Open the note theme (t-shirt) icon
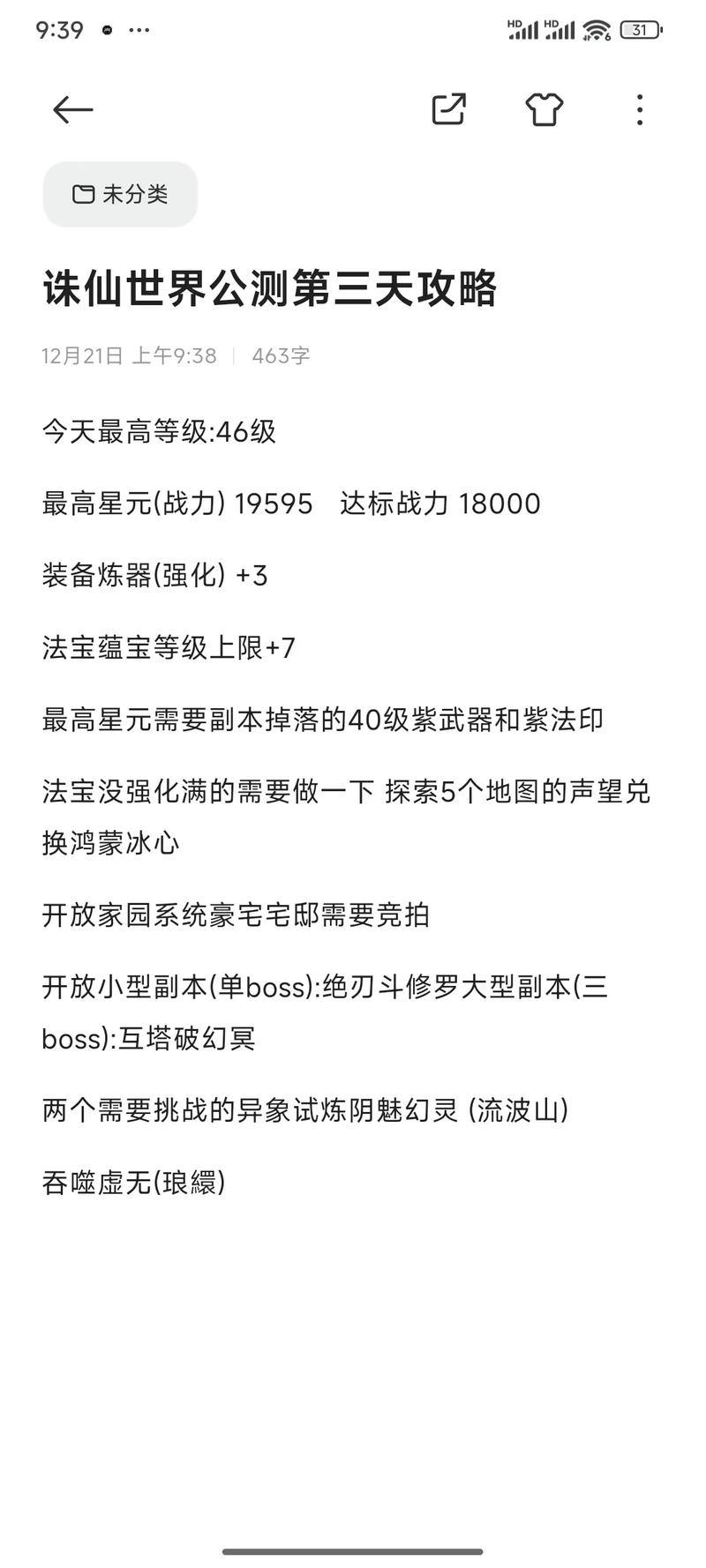The width and height of the screenshot is (706, 1568). (x=545, y=109)
